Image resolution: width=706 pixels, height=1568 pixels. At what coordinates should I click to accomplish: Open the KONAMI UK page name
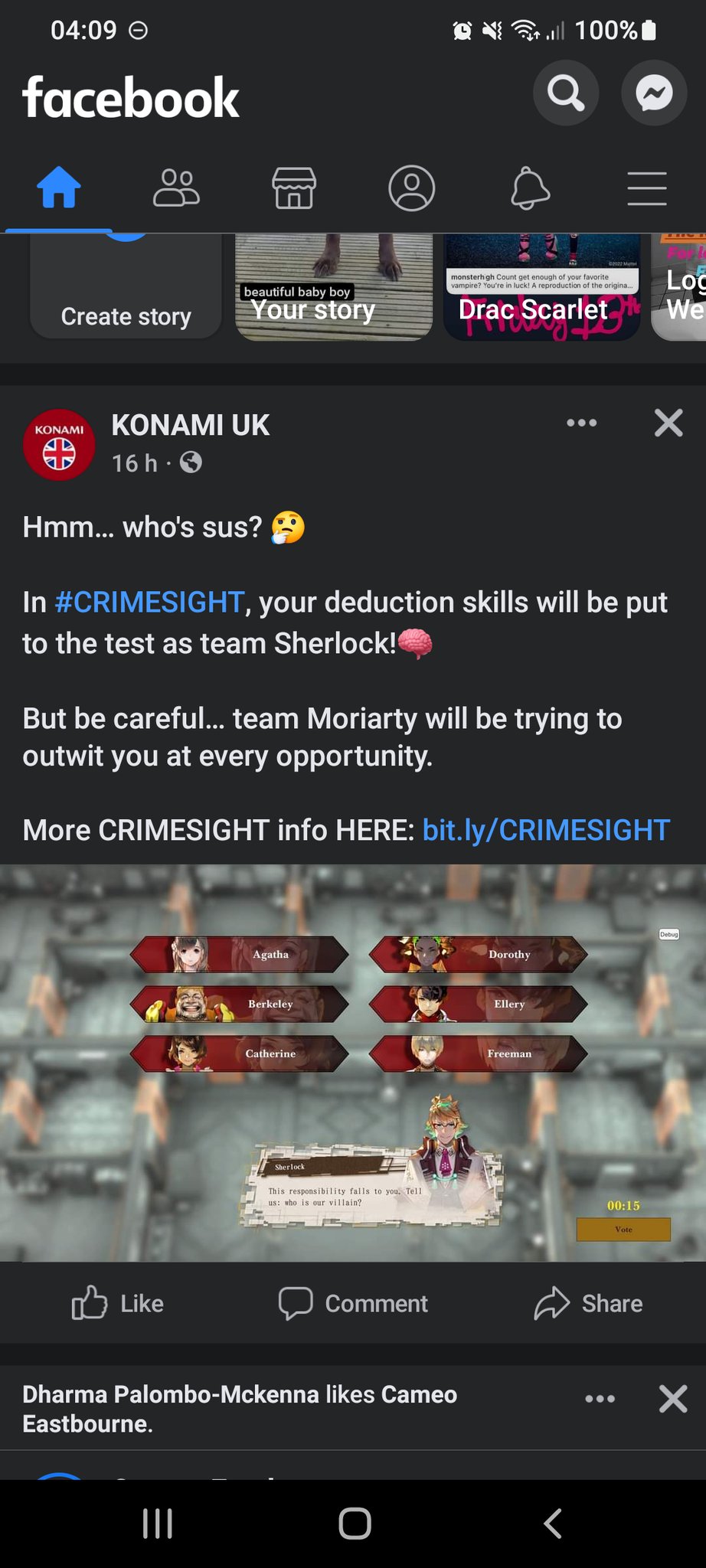pyautogui.click(x=191, y=426)
